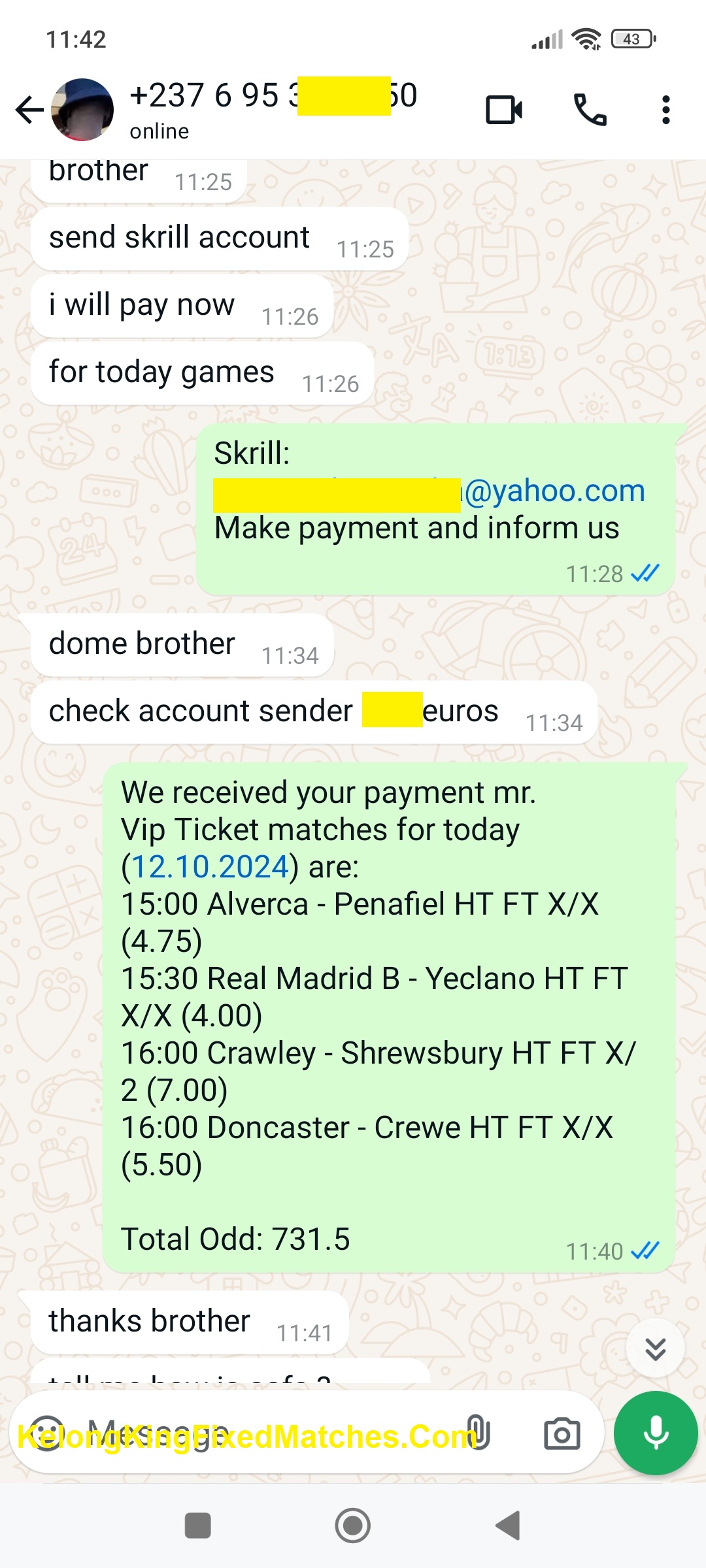Open the yahoo.com email link
706x1568 pixels.
(x=554, y=491)
